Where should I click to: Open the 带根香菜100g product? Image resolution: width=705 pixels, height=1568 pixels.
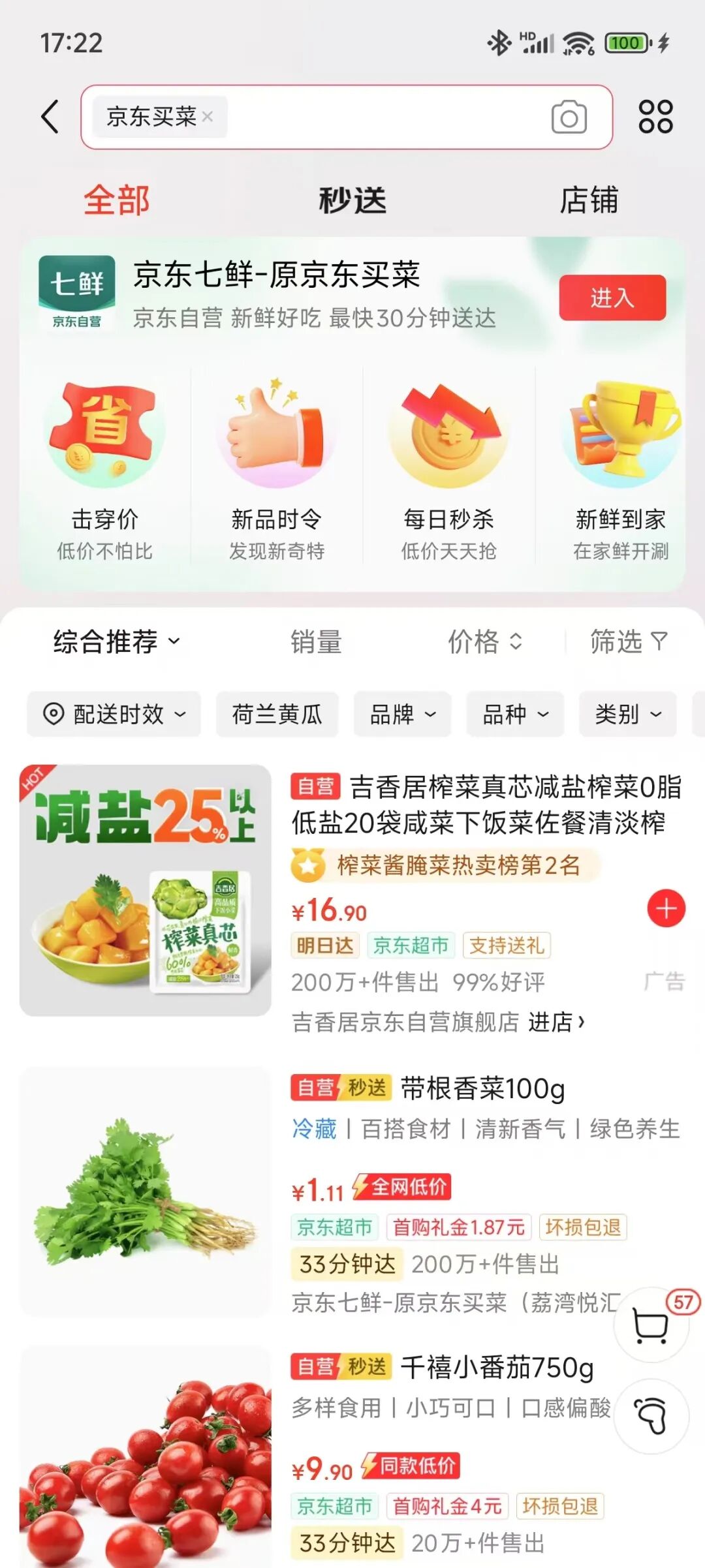pyautogui.click(x=482, y=1088)
